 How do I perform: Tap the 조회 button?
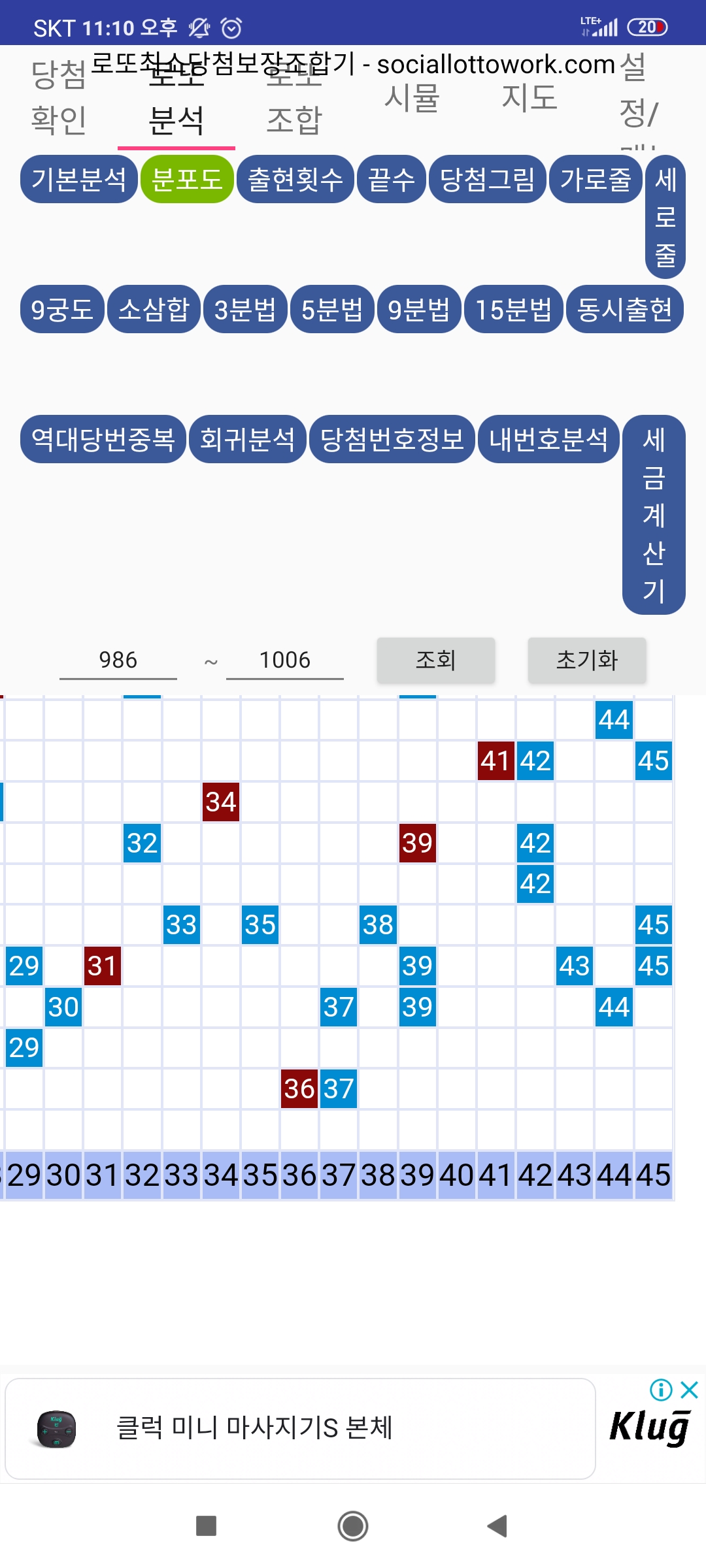click(436, 660)
